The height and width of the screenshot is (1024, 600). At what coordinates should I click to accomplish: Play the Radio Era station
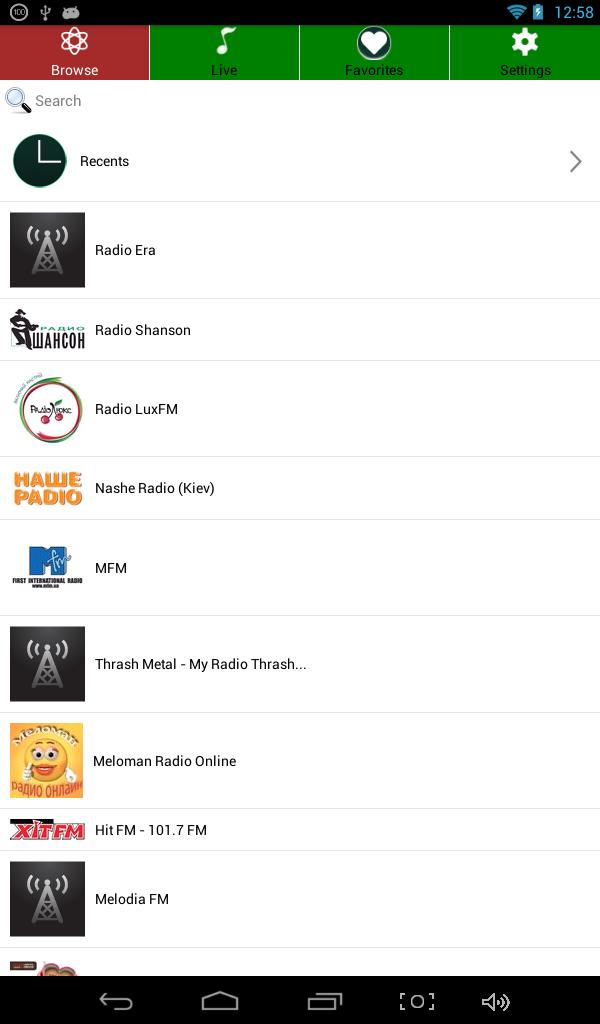click(x=300, y=250)
